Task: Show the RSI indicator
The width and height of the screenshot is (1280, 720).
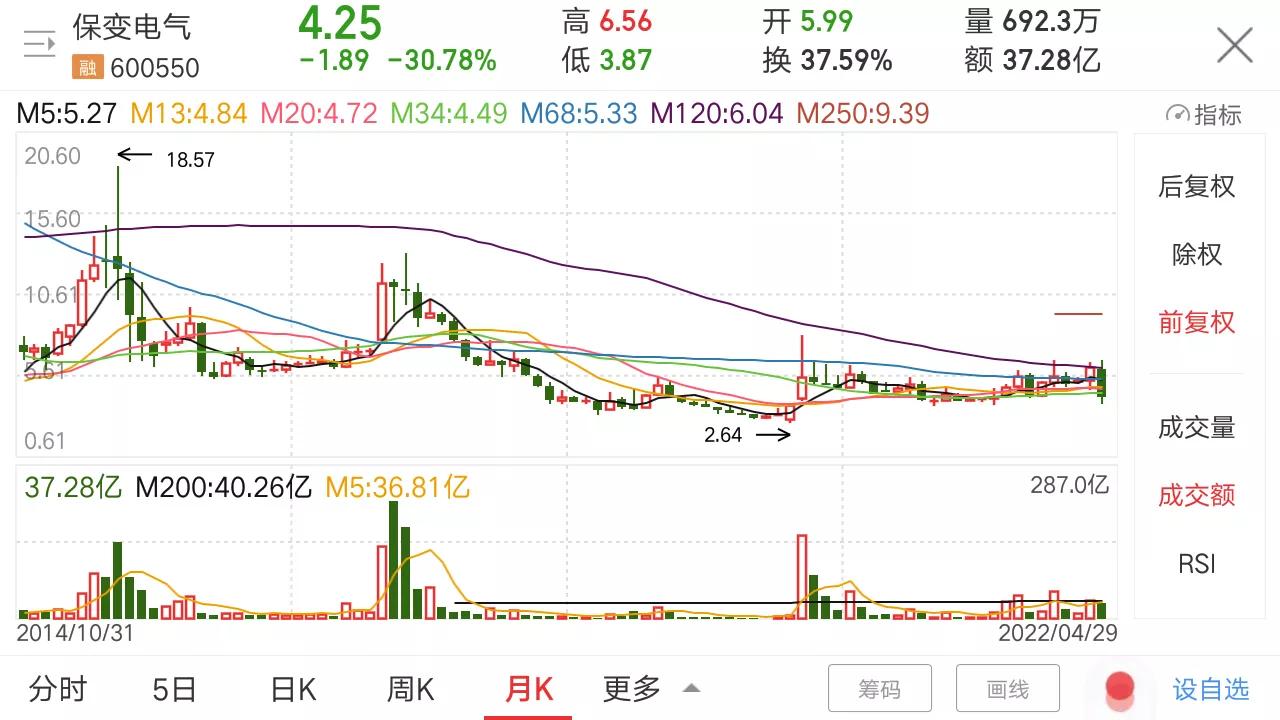Action: coord(1196,564)
